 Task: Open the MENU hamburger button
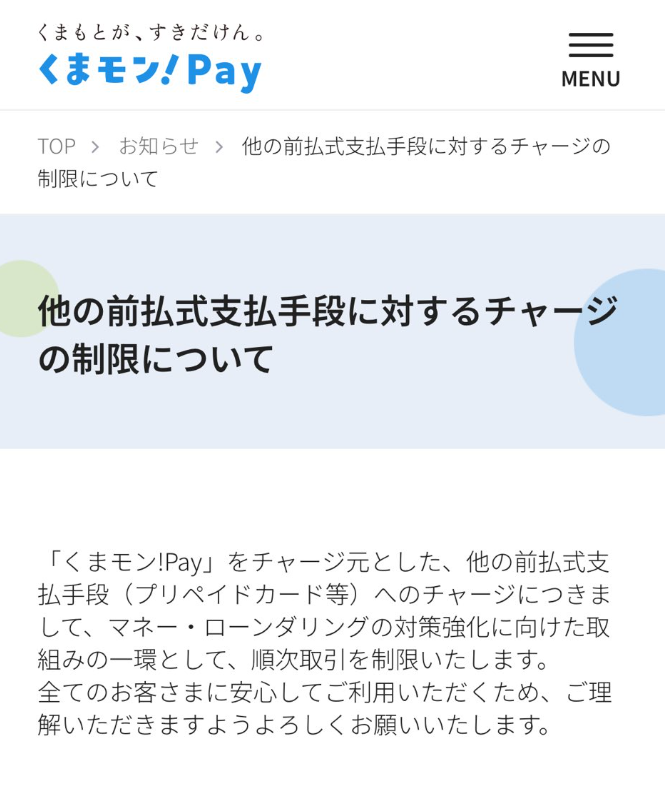coord(590,58)
